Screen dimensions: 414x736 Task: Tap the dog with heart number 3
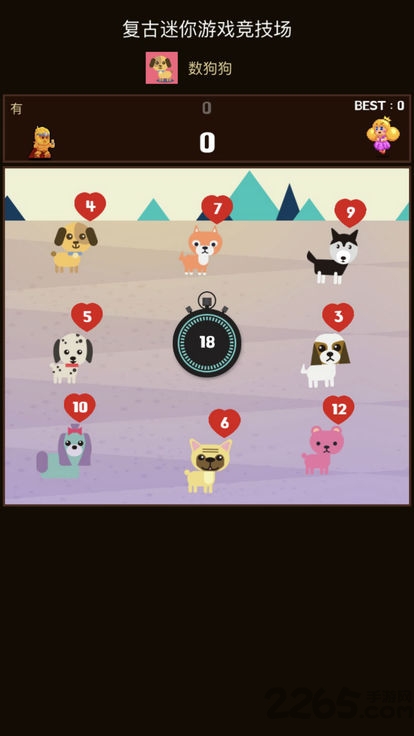click(x=325, y=360)
